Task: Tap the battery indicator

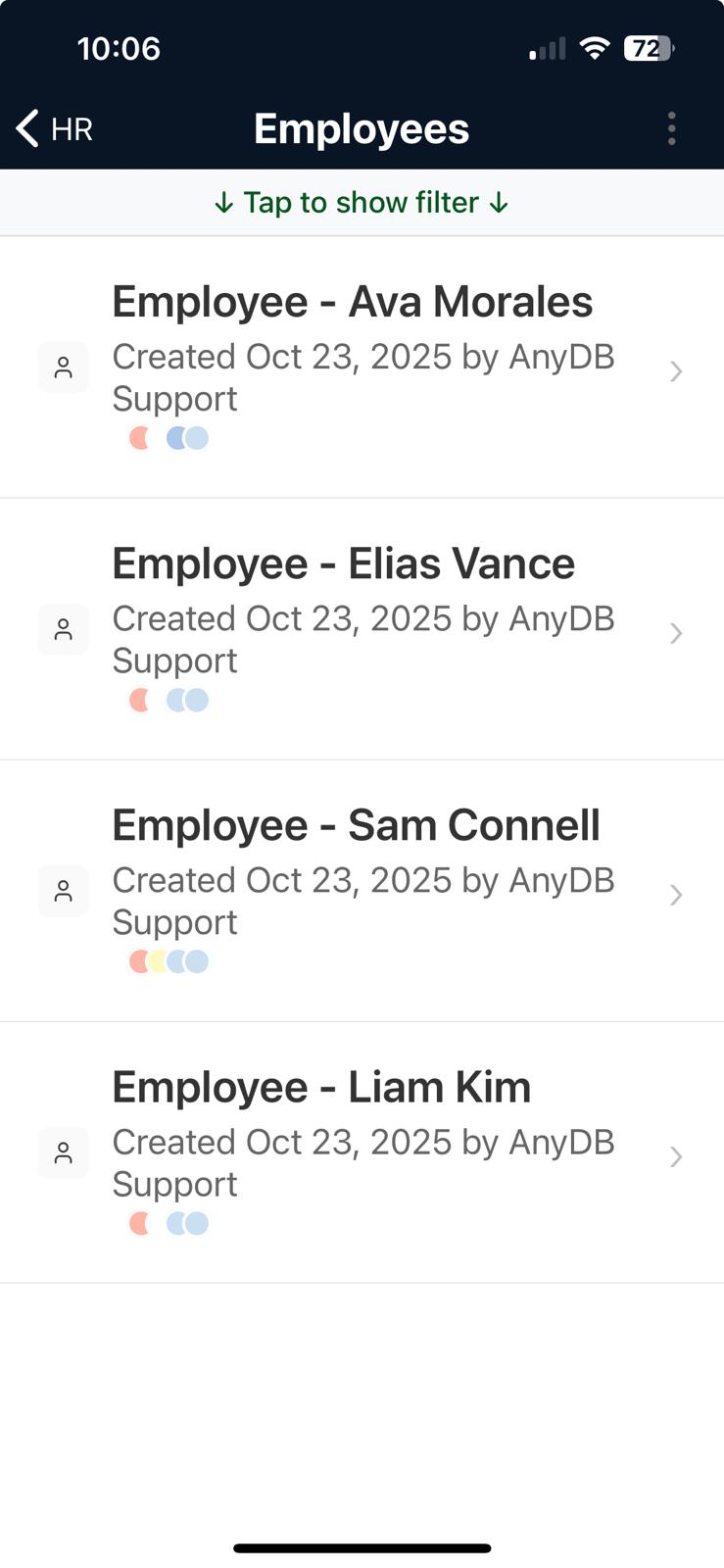Action: (x=650, y=48)
